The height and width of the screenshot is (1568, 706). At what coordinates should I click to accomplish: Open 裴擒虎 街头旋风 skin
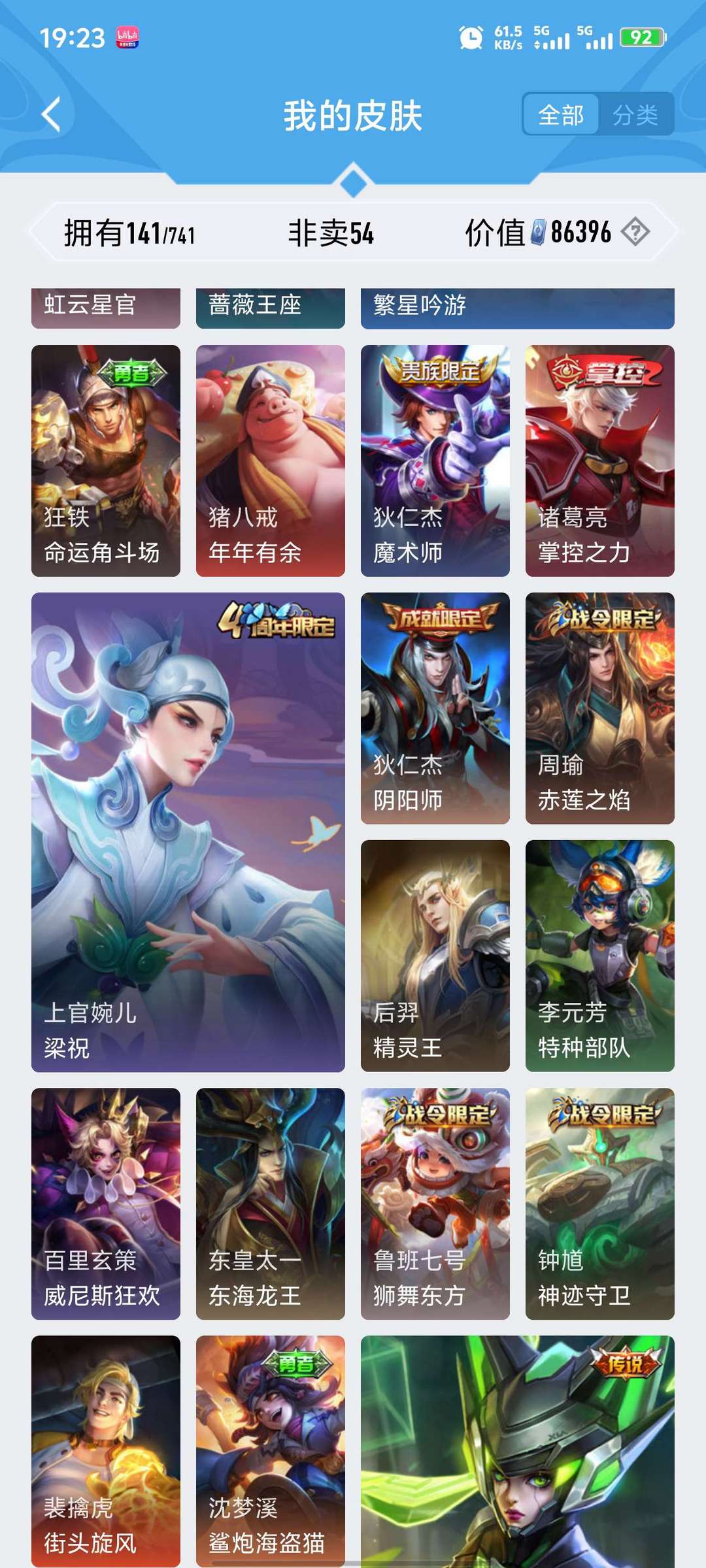click(106, 1450)
